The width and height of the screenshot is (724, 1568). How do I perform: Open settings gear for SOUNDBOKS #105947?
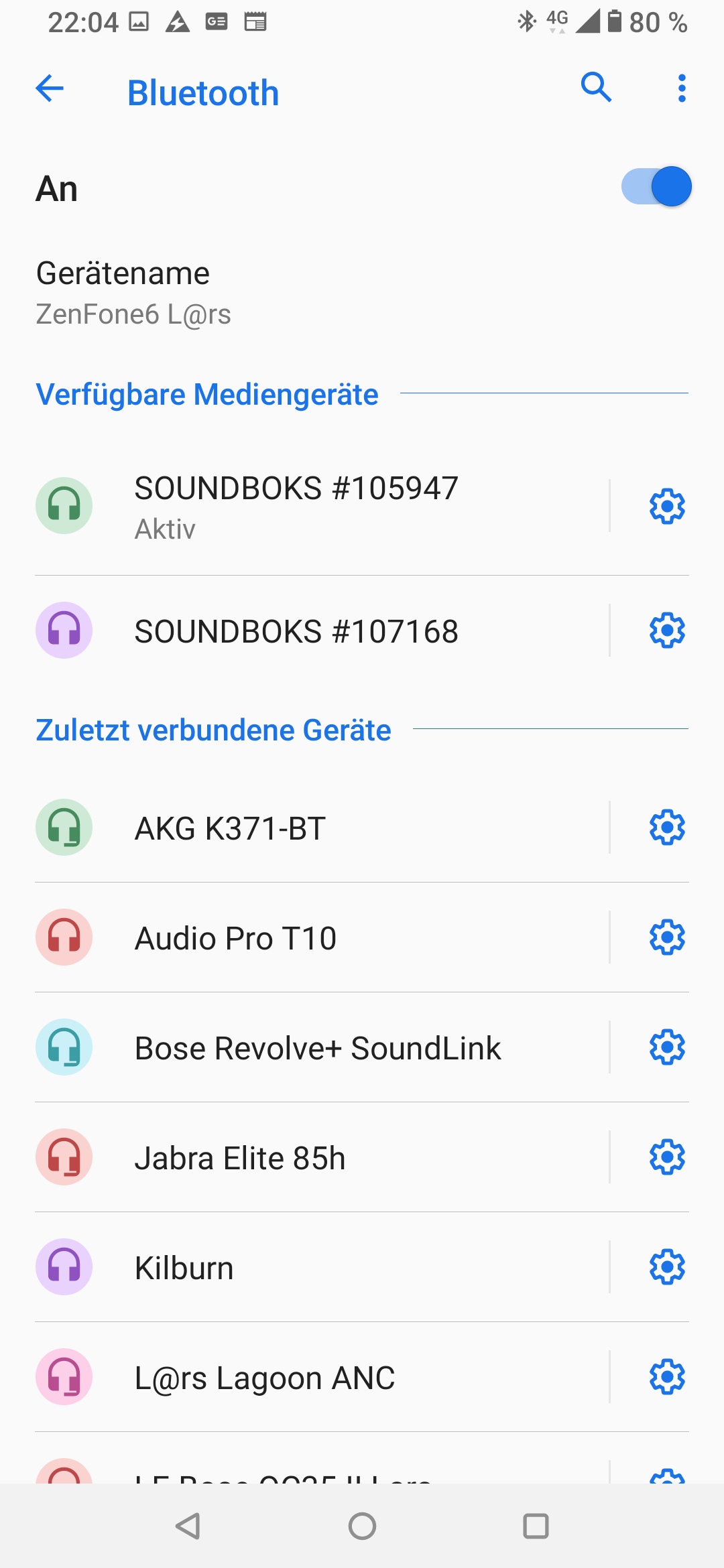coord(667,507)
